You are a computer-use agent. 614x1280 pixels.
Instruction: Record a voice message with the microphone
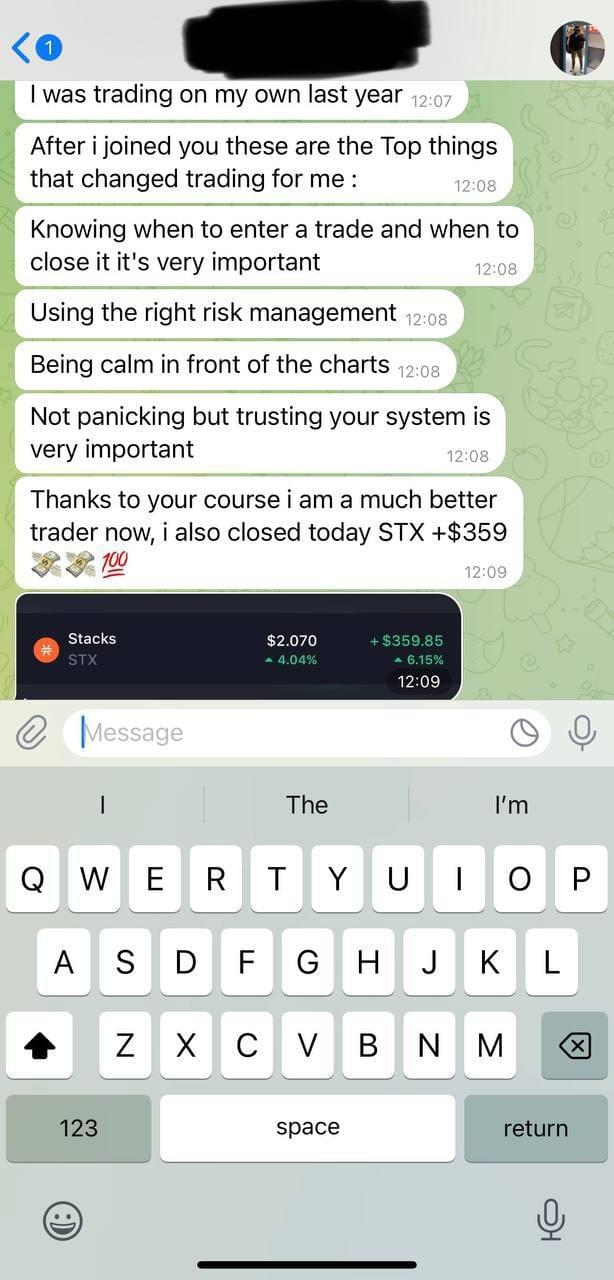point(581,733)
